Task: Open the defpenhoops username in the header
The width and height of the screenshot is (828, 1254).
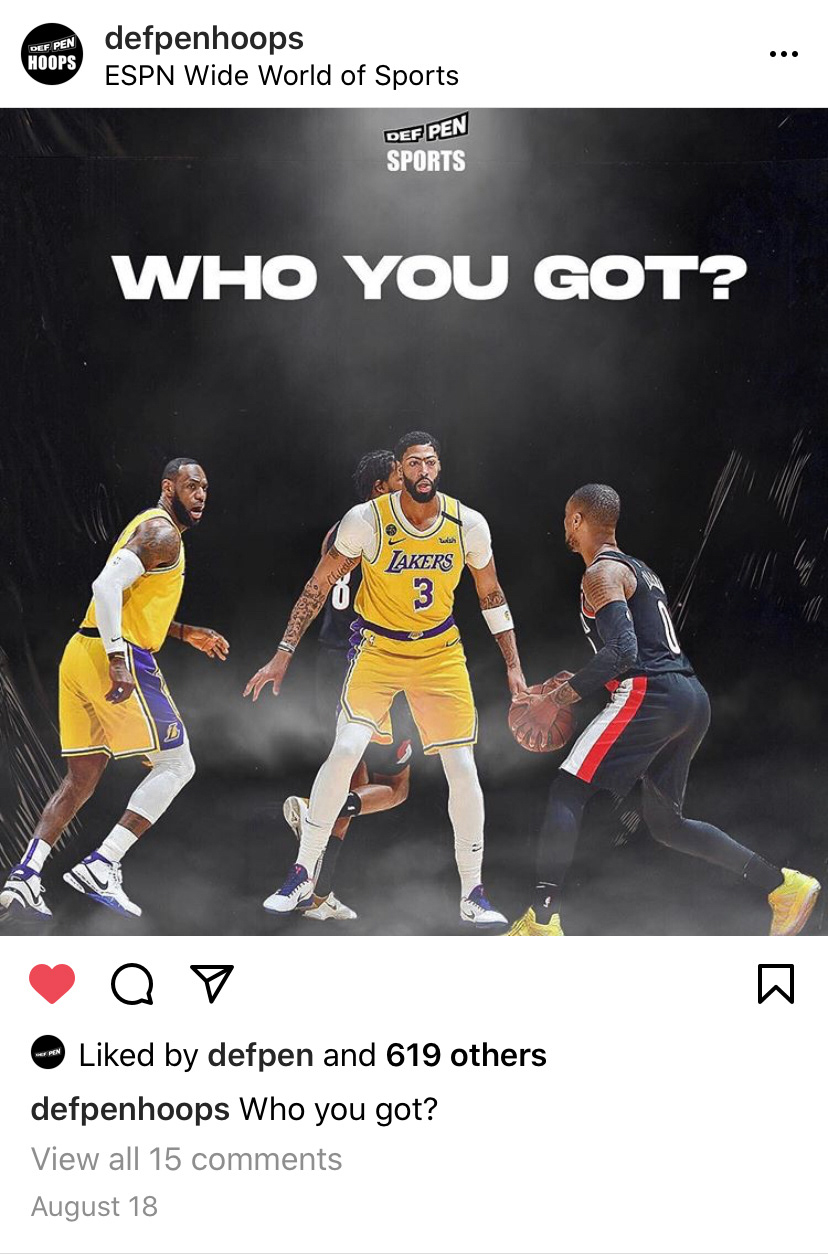Action: [204, 38]
